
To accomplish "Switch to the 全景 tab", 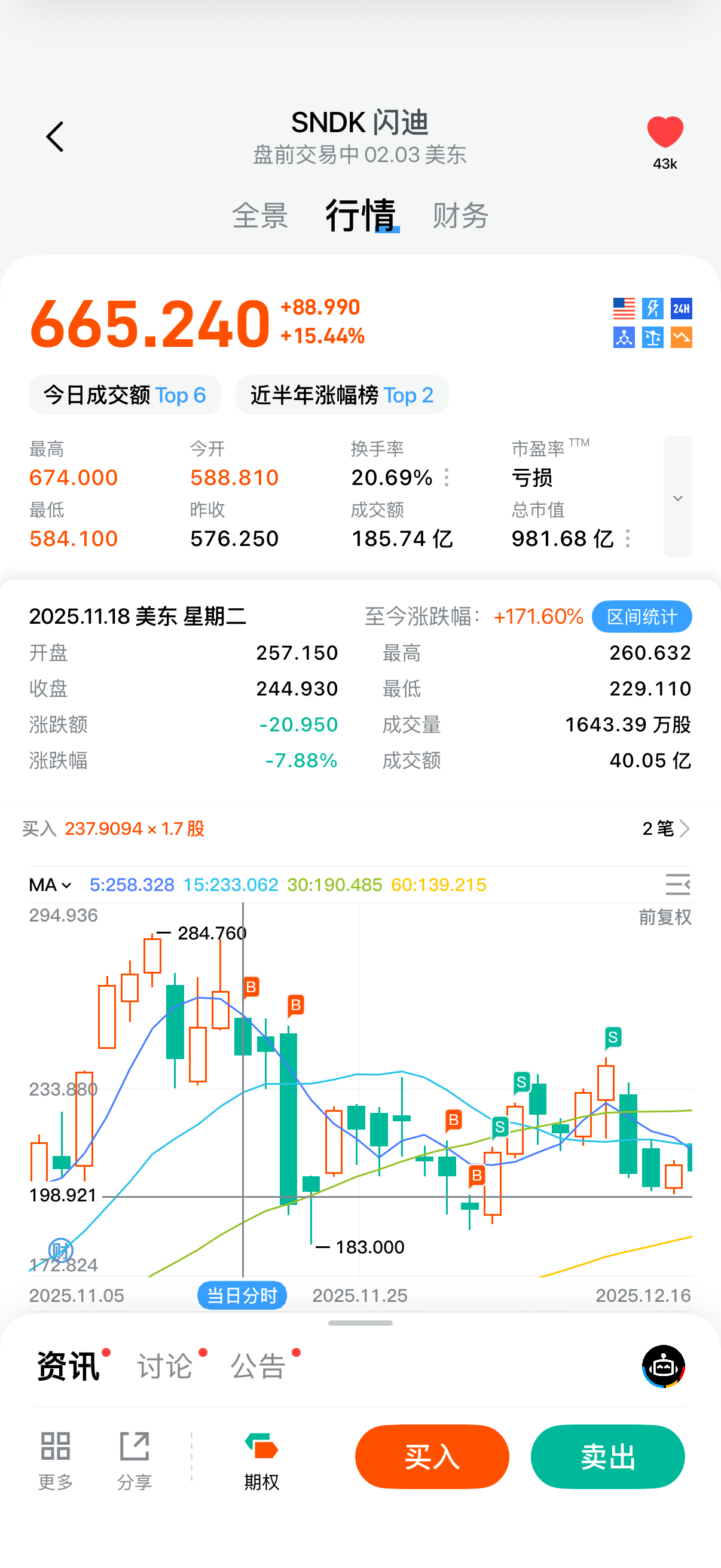I will pyautogui.click(x=260, y=216).
